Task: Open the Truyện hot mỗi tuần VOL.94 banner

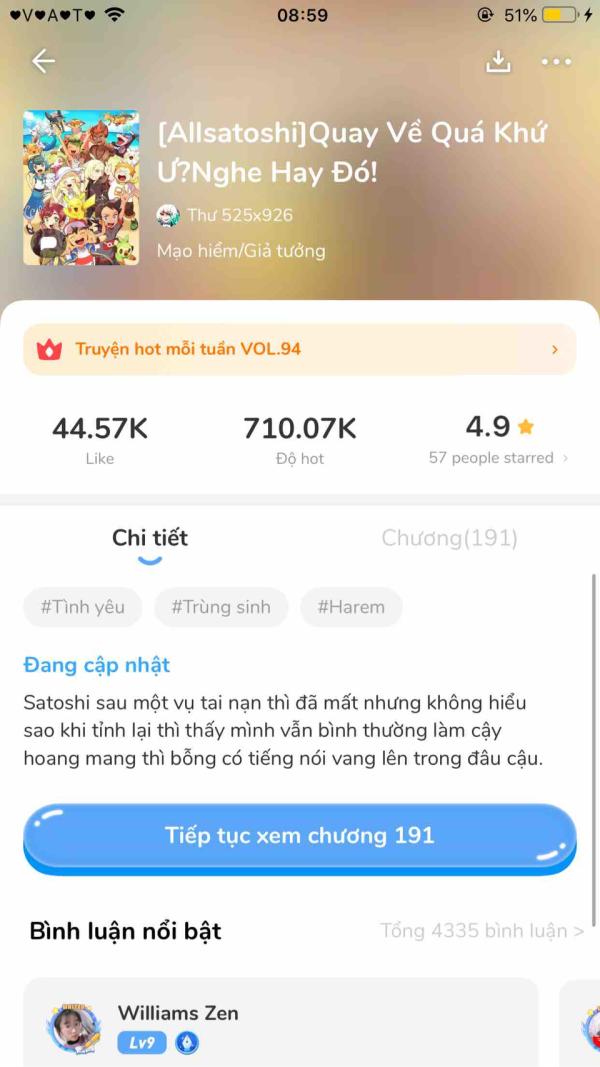Action: click(300, 349)
